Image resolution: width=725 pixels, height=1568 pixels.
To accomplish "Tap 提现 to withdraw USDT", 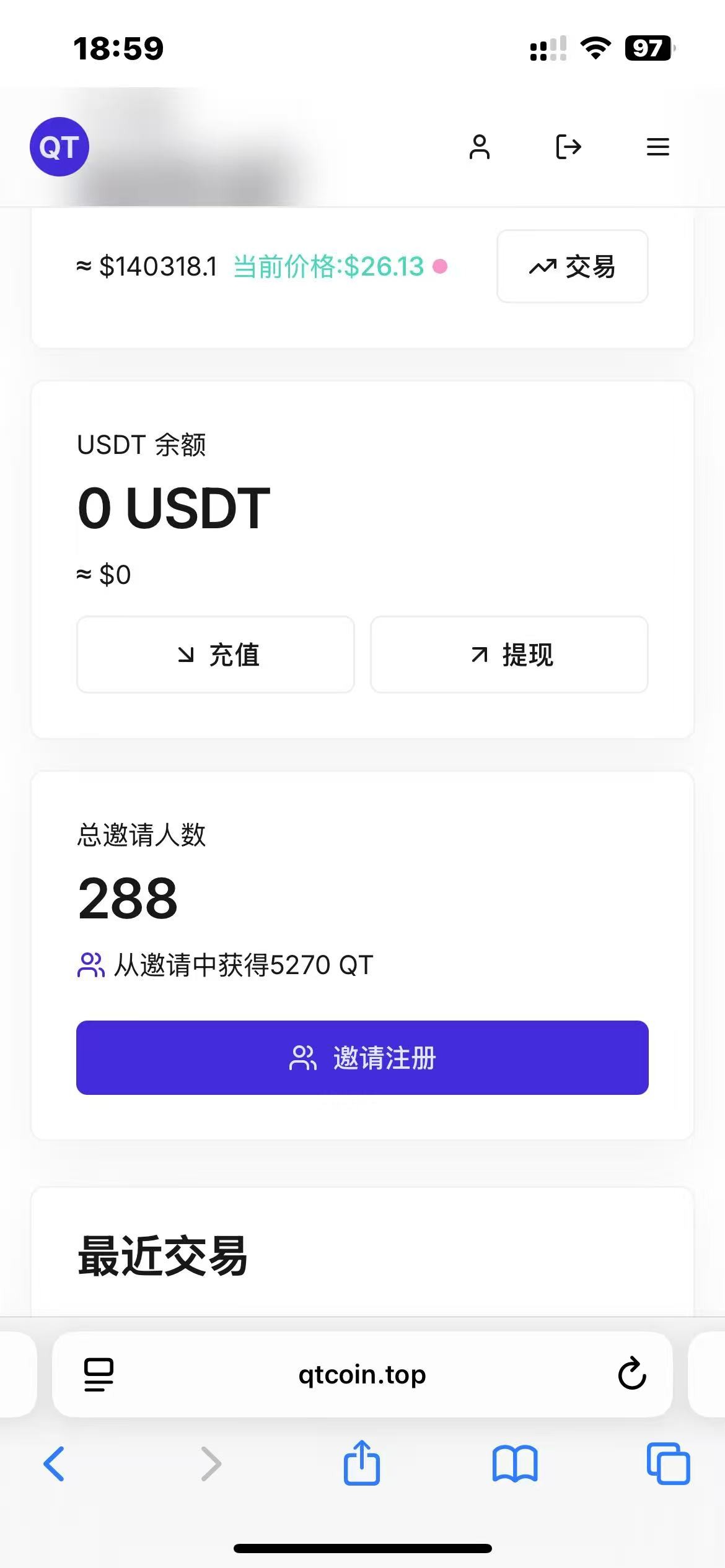I will [x=509, y=655].
